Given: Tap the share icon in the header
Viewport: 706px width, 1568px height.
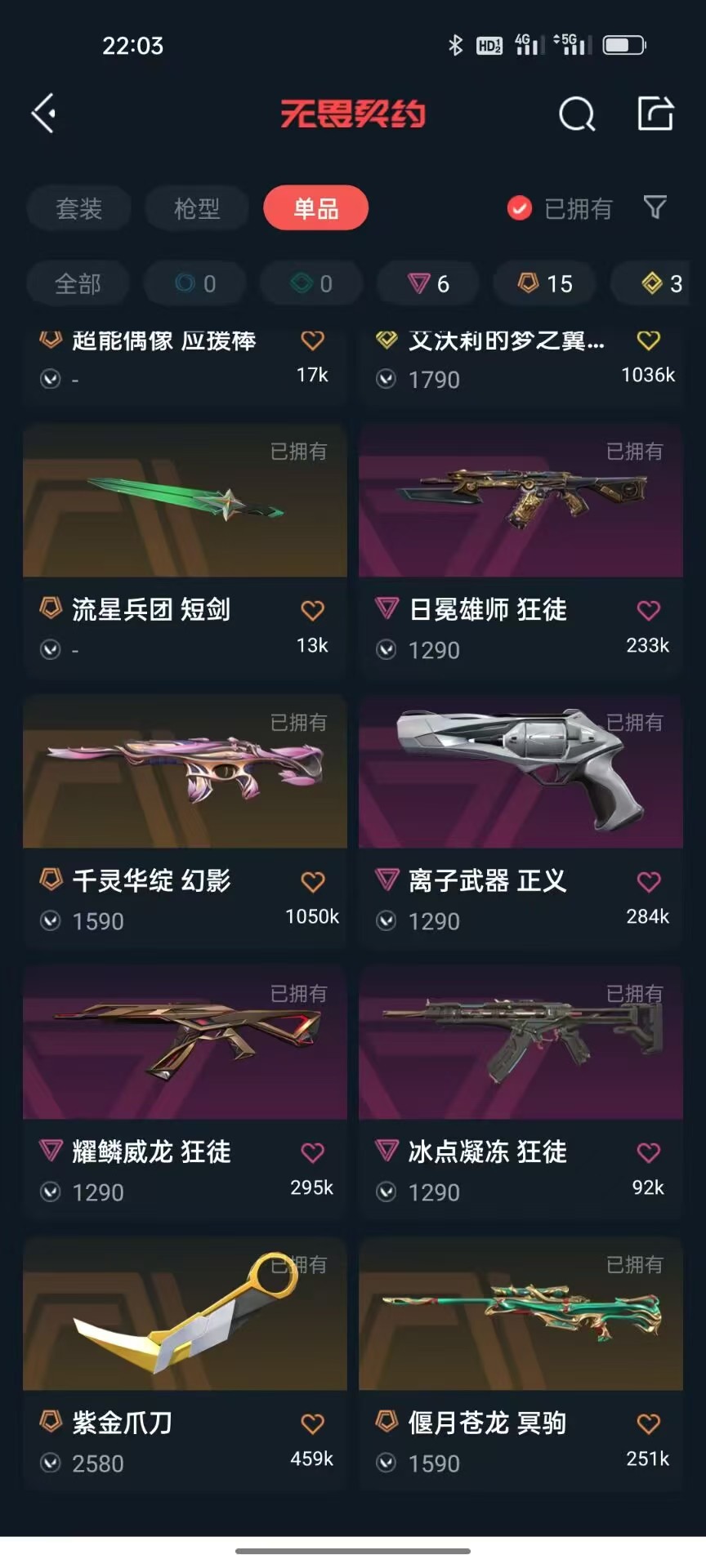Looking at the screenshot, I should pyautogui.click(x=655, y=114).
